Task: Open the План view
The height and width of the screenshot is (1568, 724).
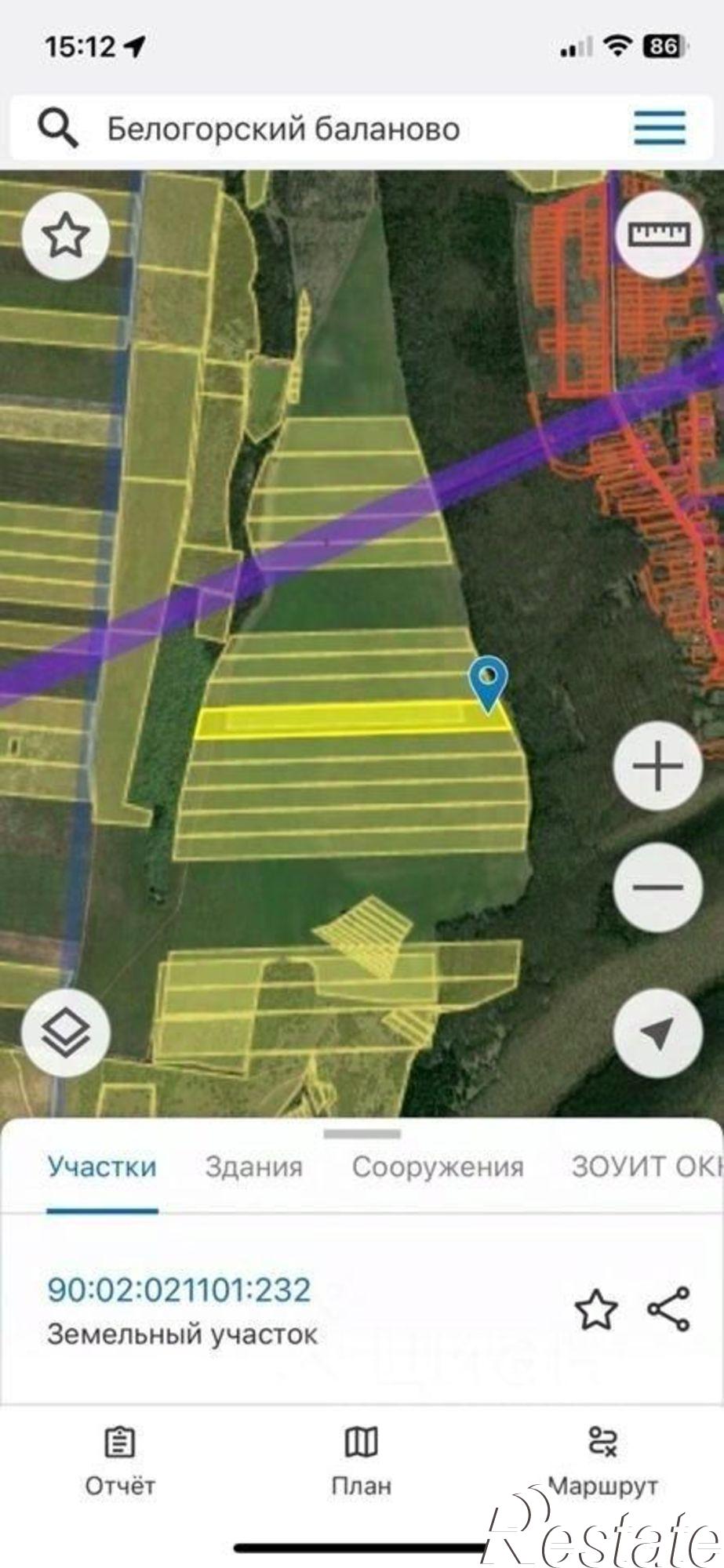Action: [x=361, y=1461]
